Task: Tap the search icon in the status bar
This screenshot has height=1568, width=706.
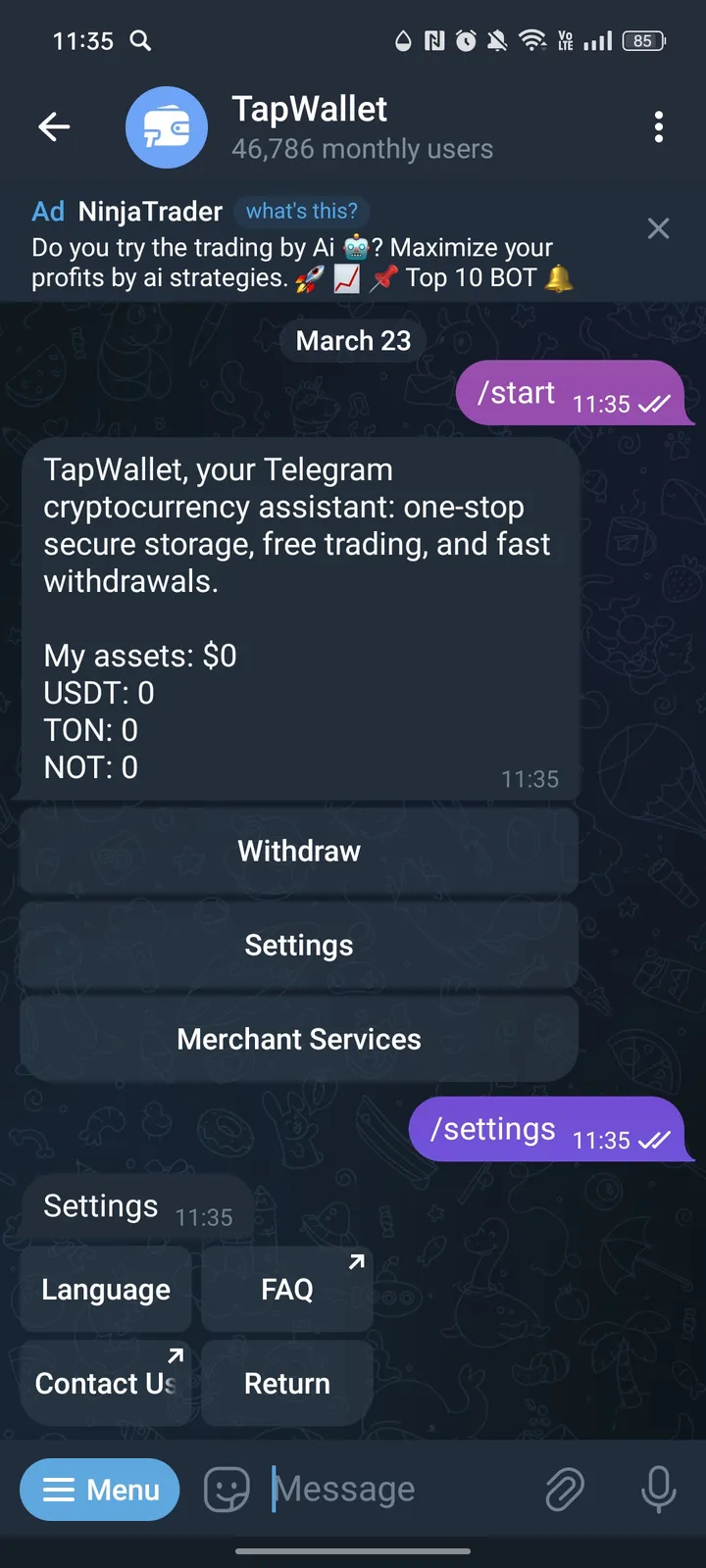Action: coord(140,41)
